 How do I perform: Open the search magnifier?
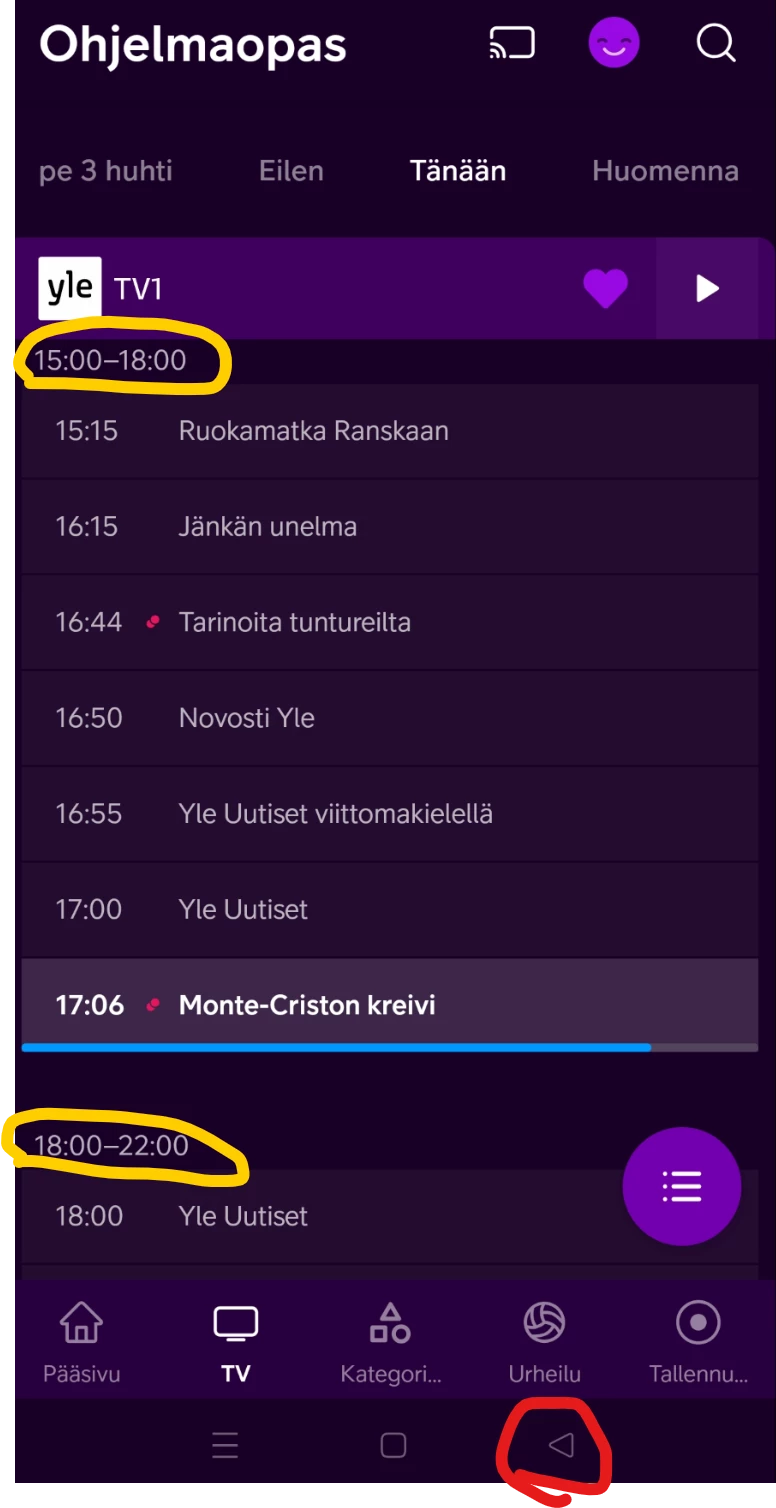point(715,44)
